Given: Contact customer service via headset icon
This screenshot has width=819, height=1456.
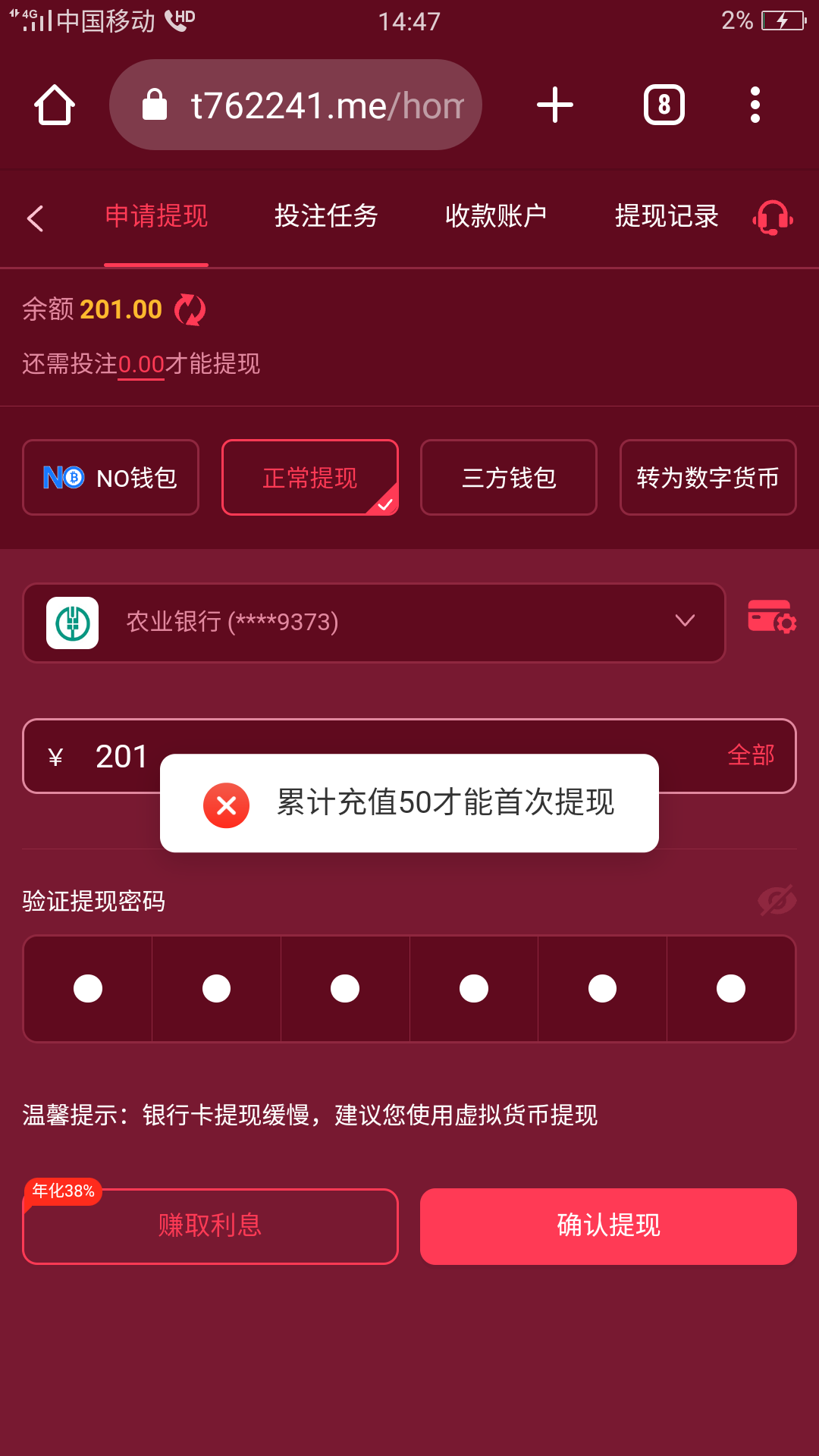Looking at the screenshot, I should point(773,218).
